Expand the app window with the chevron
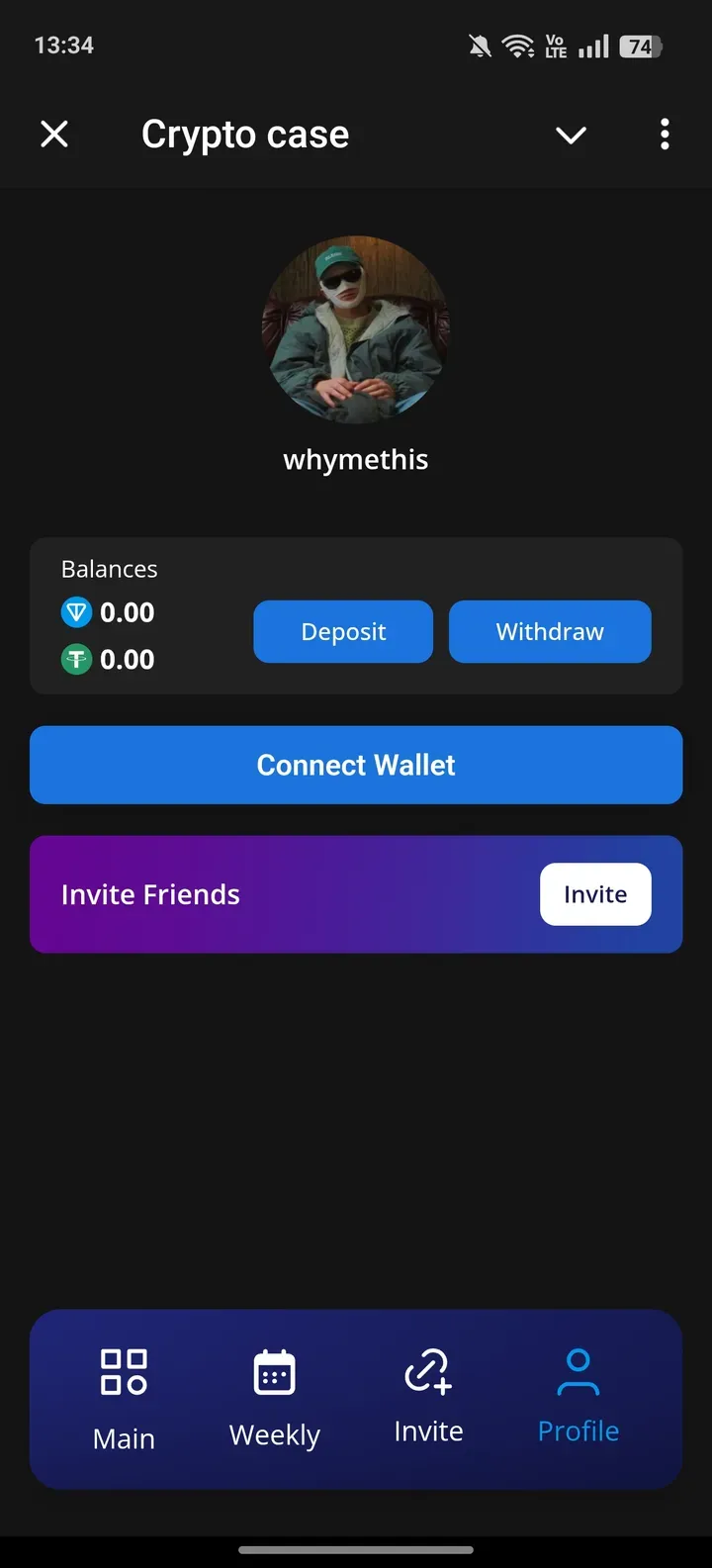The width and height of the screenshot is (712, 1568). coord(571,137)
